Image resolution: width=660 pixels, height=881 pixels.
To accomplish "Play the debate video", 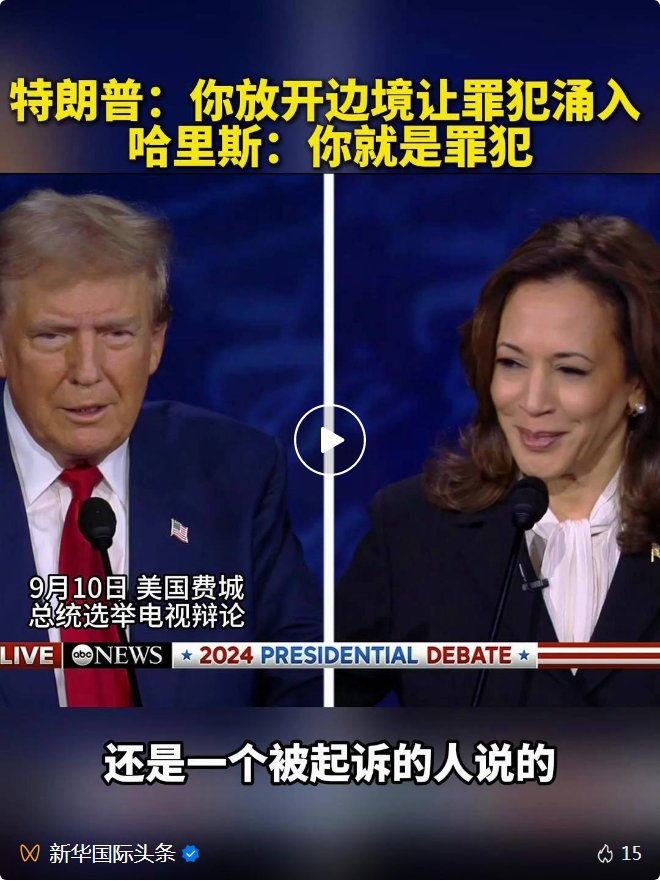I will click(330, 440).
